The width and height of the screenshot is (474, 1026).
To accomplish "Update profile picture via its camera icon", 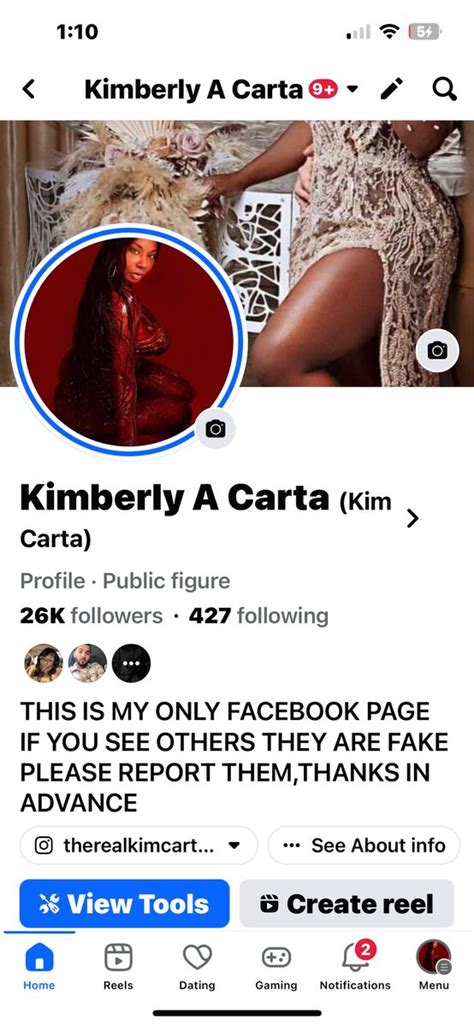I will [x=215, y=429].
